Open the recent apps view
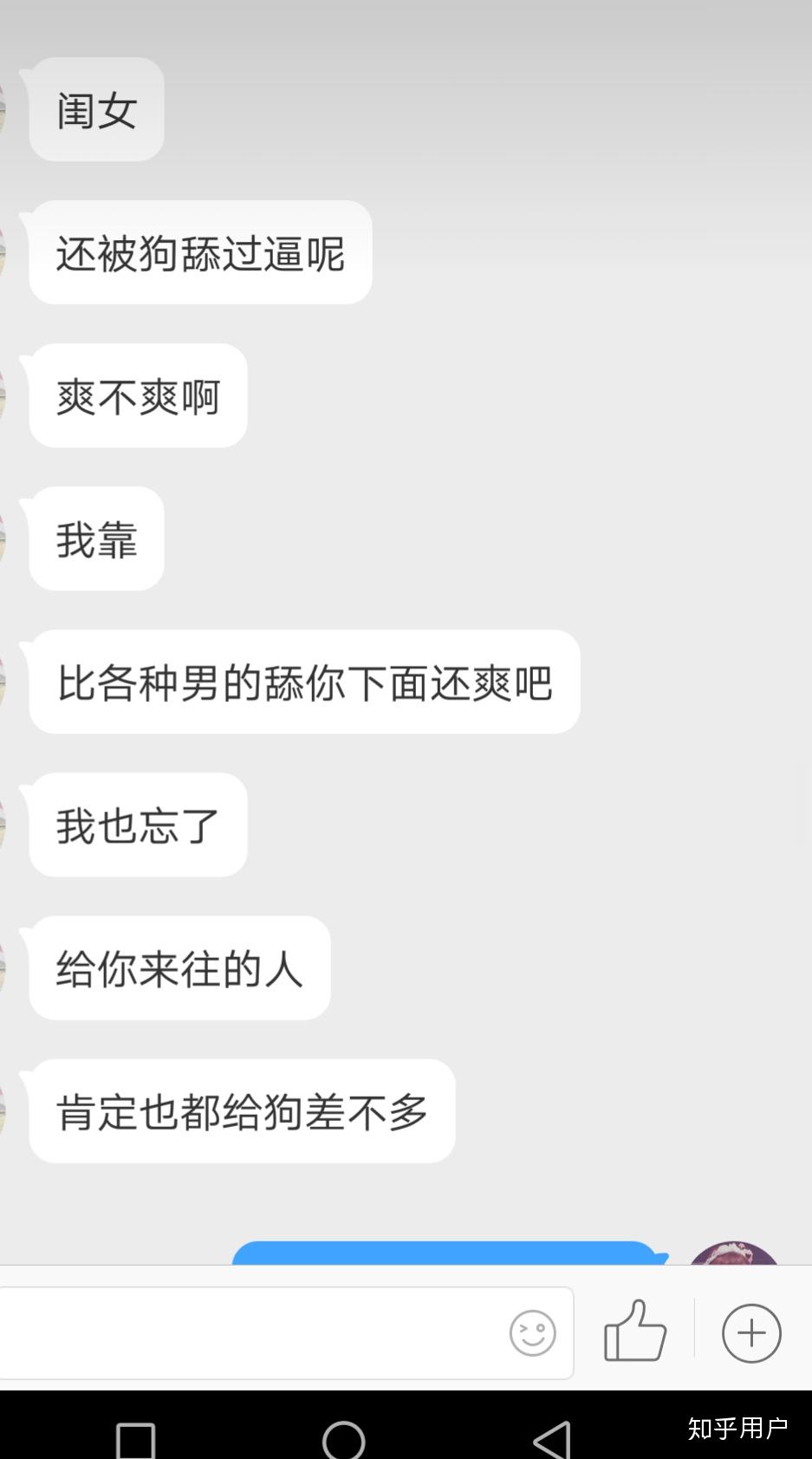This screenshot has height=1459, width=812. 136,1439
